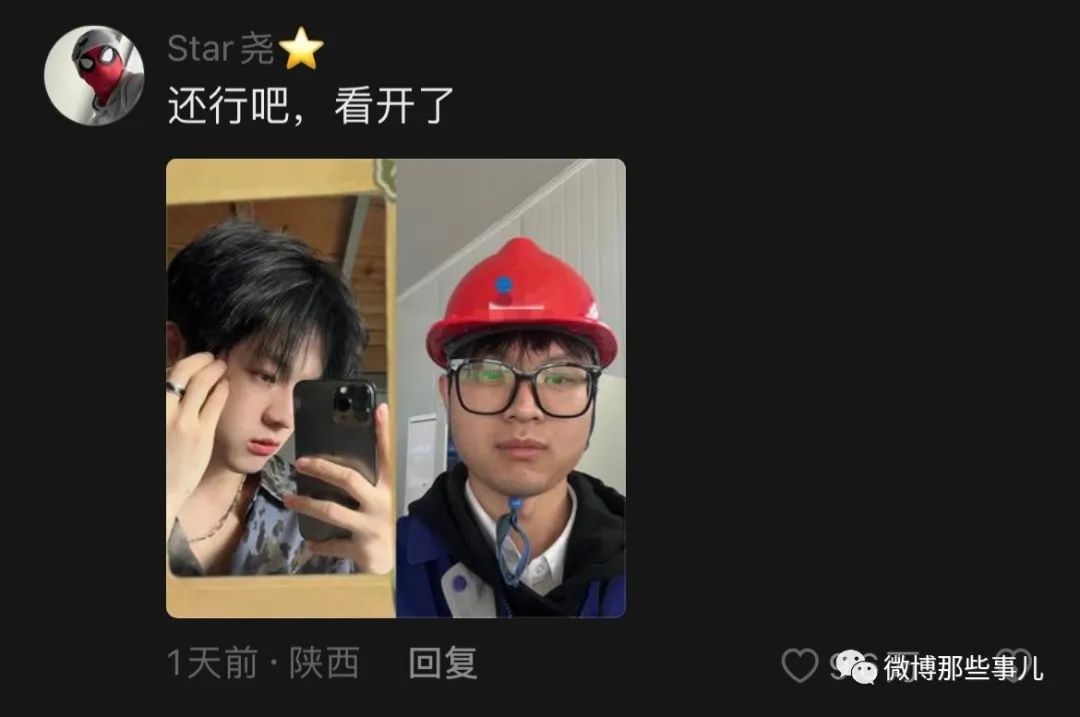Tap 回复 to reply to comment
This screenshot has width=1080, height=717.
point(443,663)
